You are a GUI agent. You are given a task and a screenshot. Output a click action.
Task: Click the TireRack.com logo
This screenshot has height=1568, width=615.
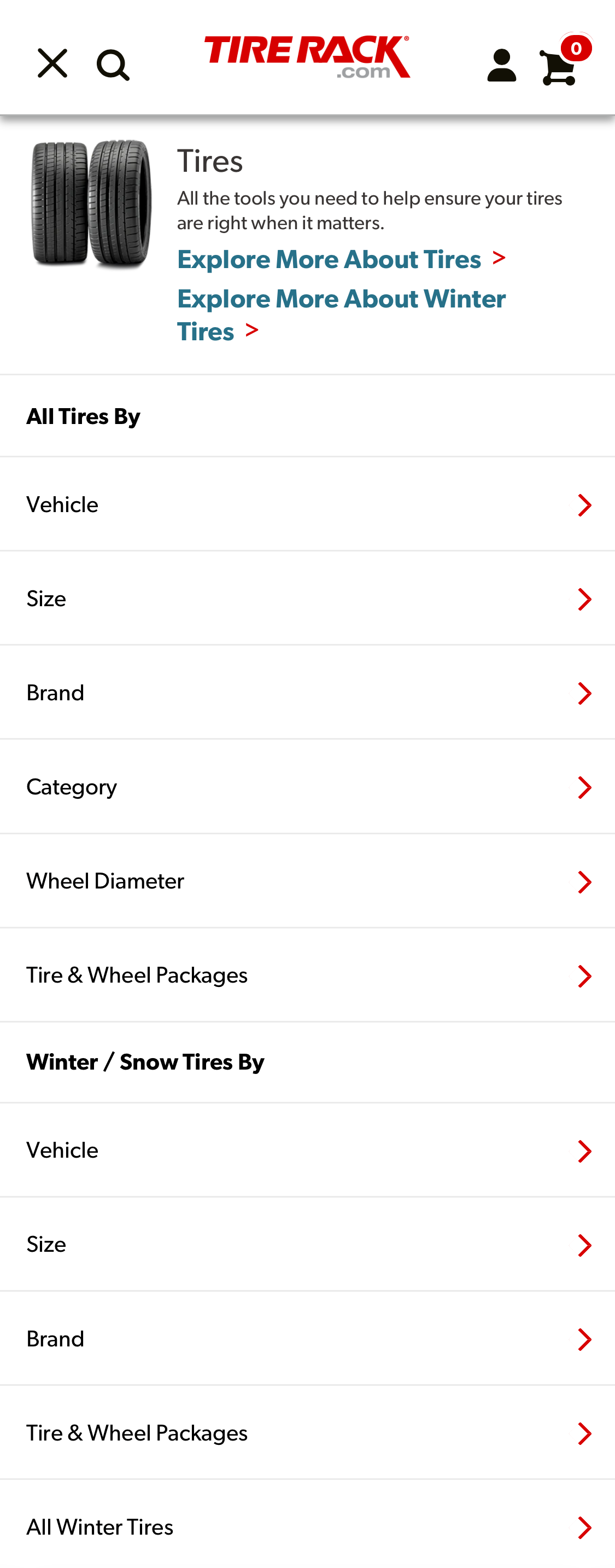click(307, 58)
